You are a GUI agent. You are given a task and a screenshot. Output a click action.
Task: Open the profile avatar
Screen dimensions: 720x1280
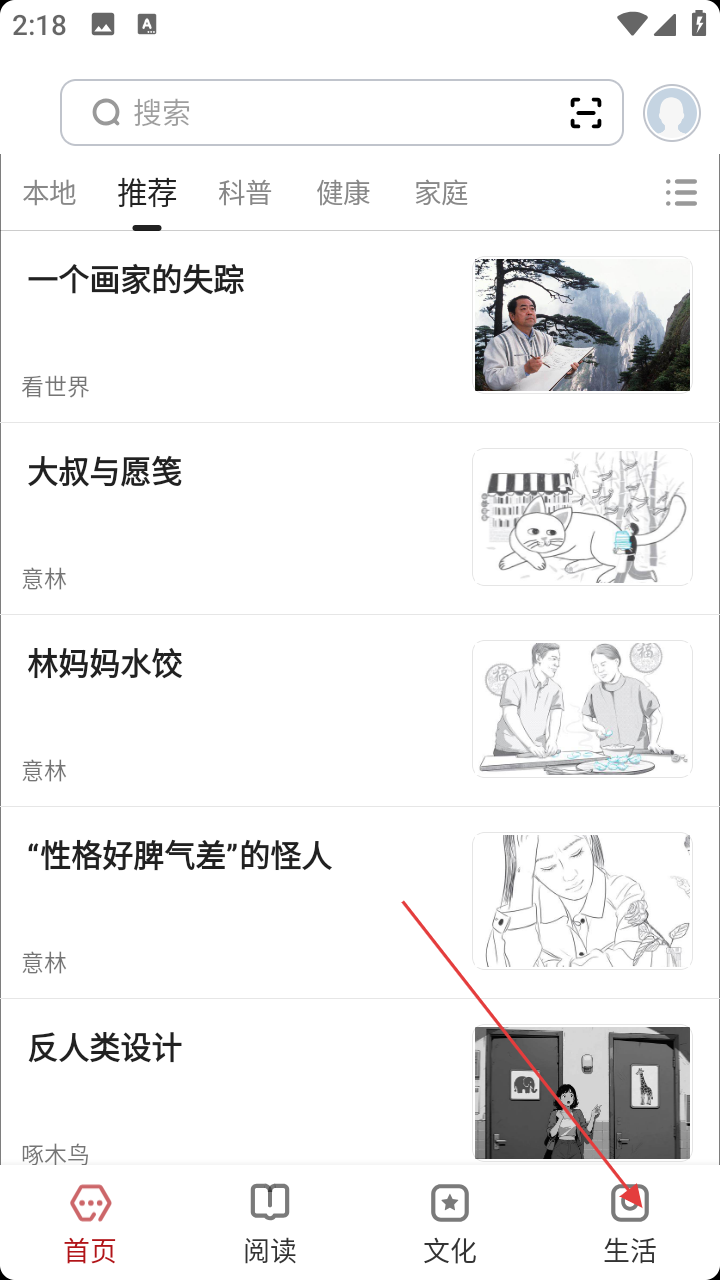[671, 113]
